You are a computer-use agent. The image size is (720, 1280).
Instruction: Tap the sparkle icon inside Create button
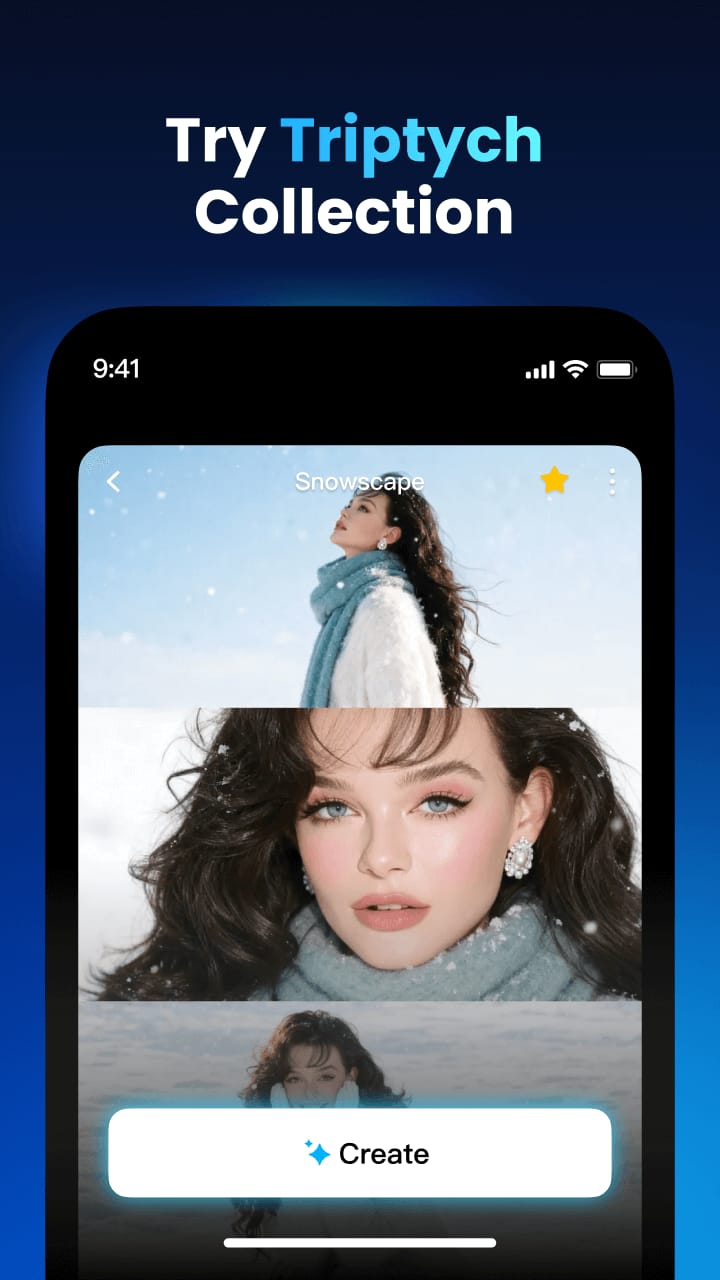[318, 1153]
